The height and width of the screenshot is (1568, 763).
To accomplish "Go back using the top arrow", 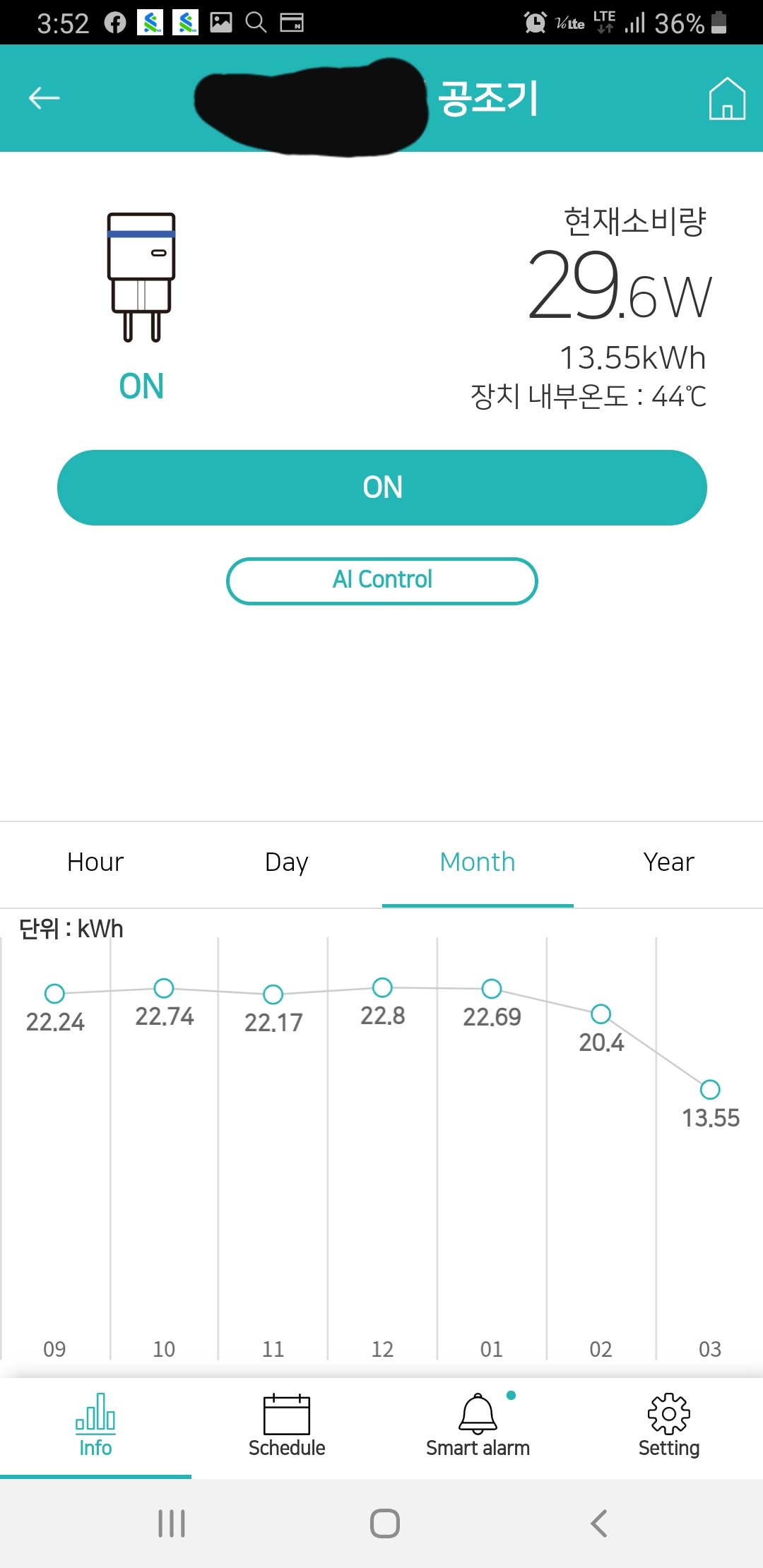I will [x=44, y=98].
